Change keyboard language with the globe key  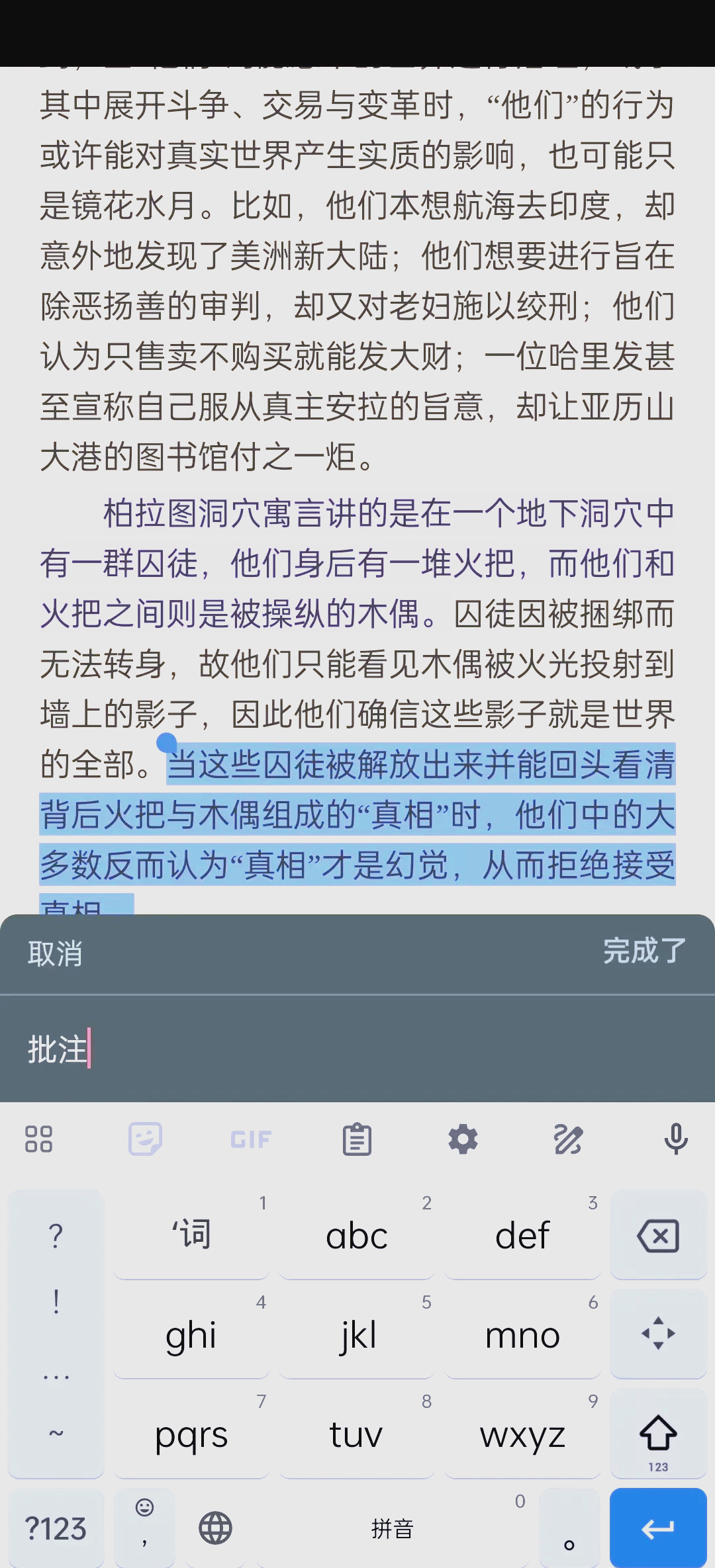(215, 1528)
